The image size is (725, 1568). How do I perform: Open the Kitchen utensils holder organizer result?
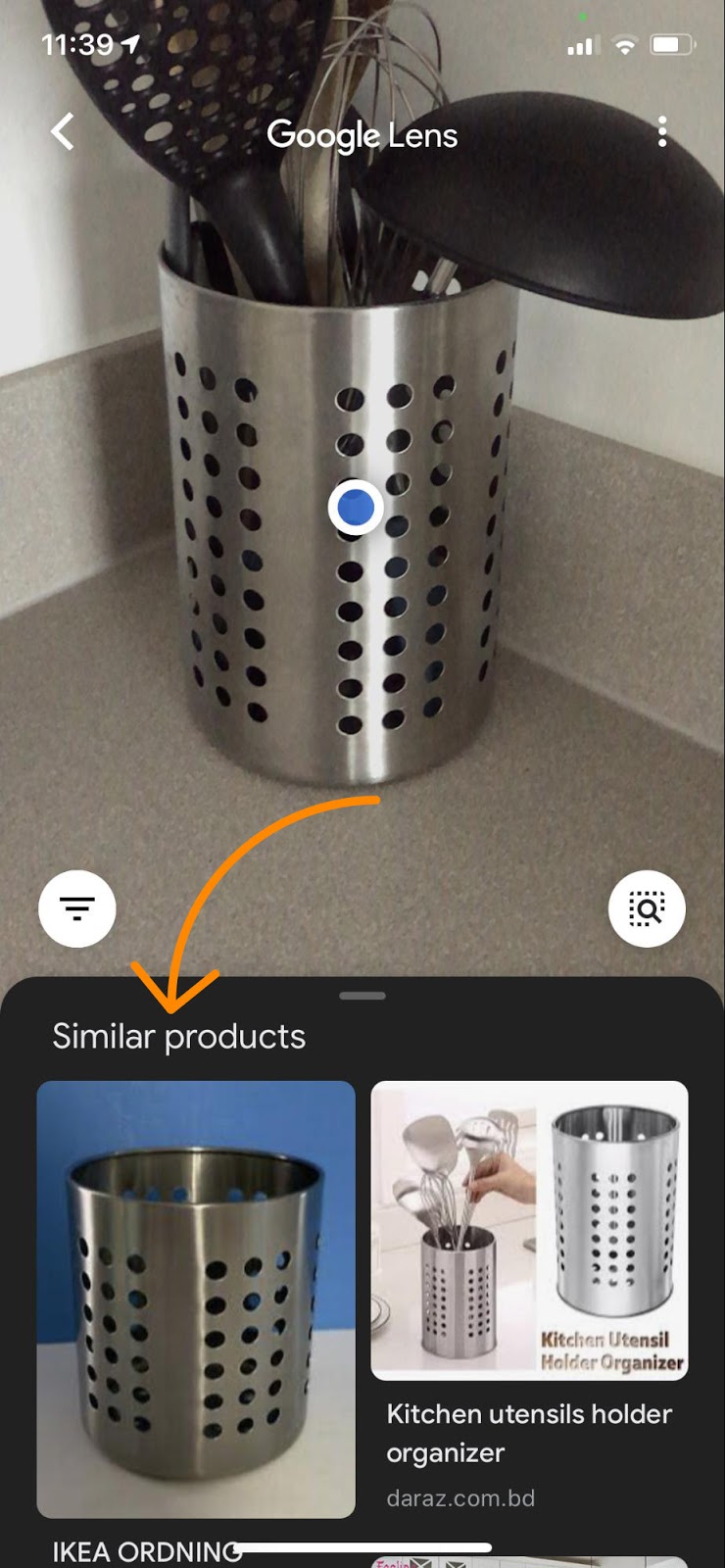[x=529, y=1230]
